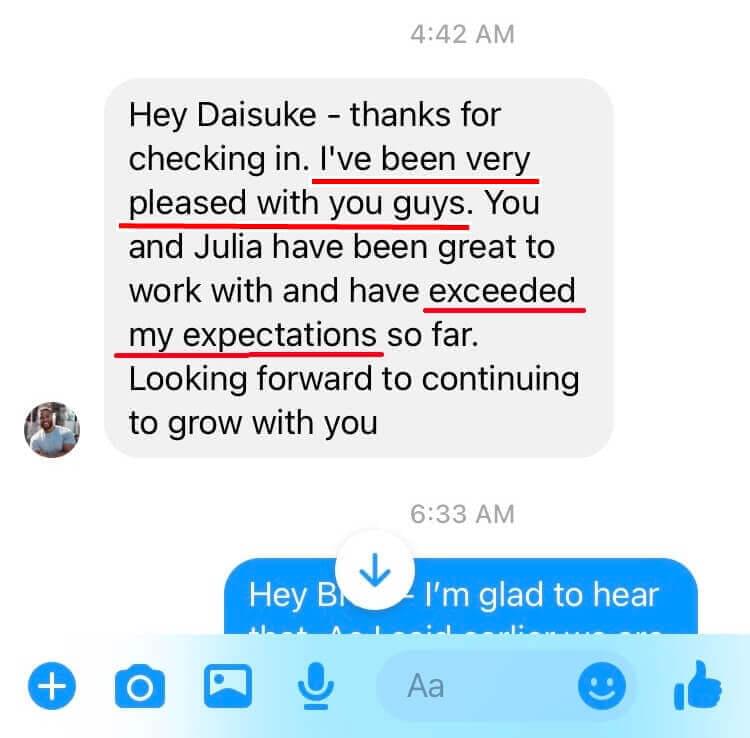750x738 pixels.
Task: Send a thumbs-up like
Action: (x=699, y=685)
